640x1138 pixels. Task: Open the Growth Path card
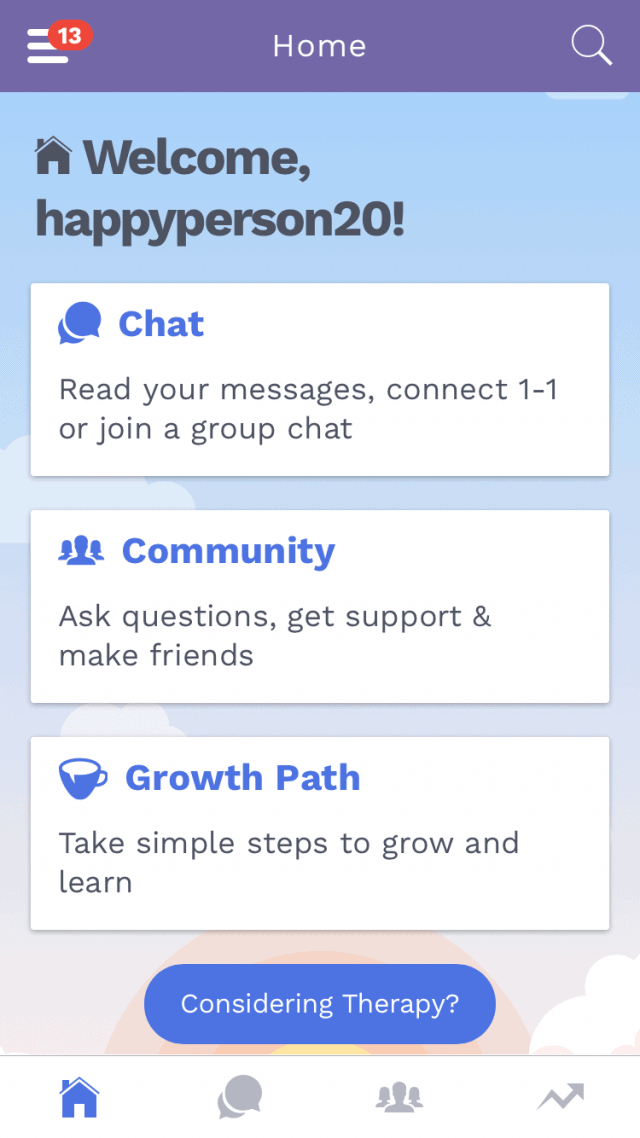coord(320,833)
